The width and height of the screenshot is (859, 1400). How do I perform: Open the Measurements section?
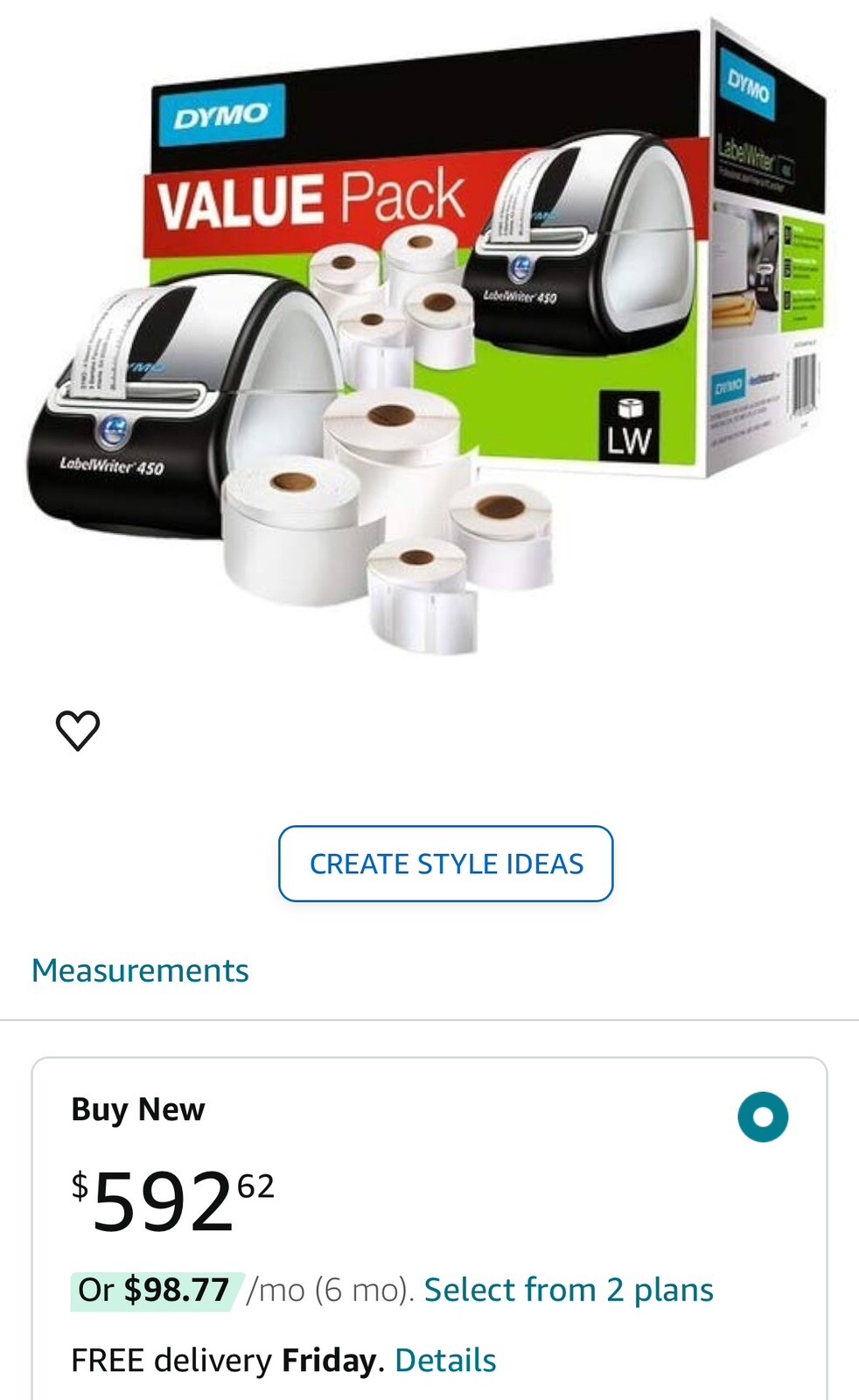140,969
